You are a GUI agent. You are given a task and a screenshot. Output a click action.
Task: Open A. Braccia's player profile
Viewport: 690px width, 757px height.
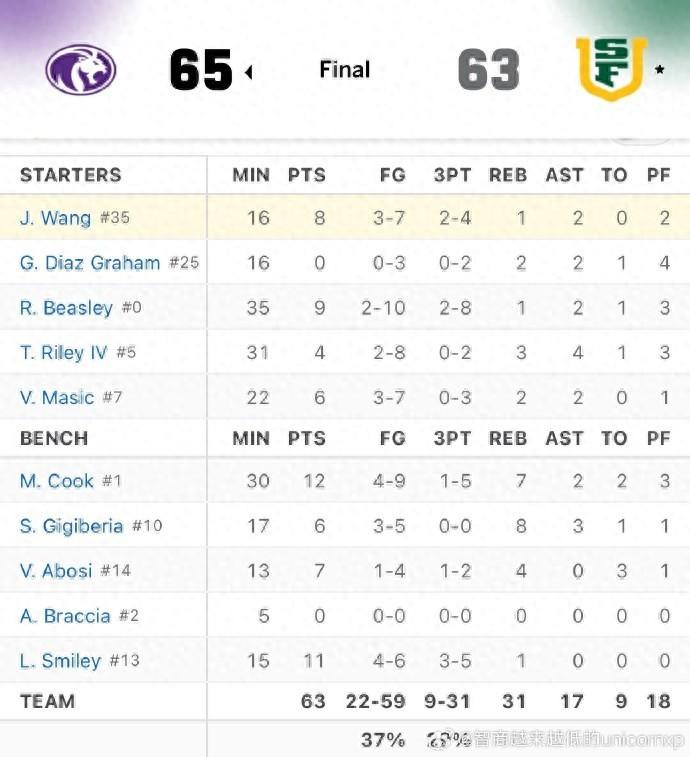pyautogui.click(x=65, y=616)
